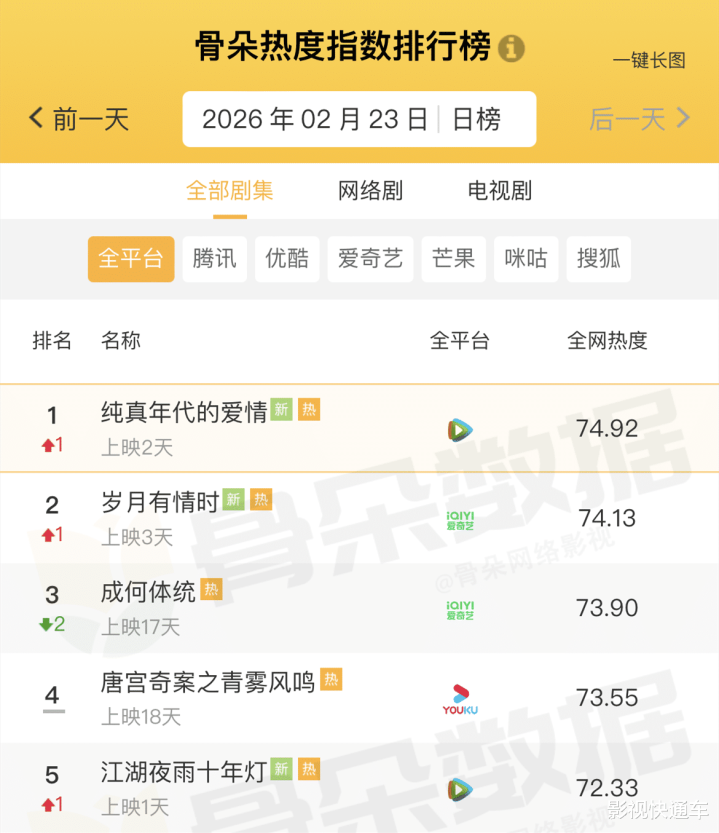
Task: Go to the next day (后一天)
Action: 640,118
